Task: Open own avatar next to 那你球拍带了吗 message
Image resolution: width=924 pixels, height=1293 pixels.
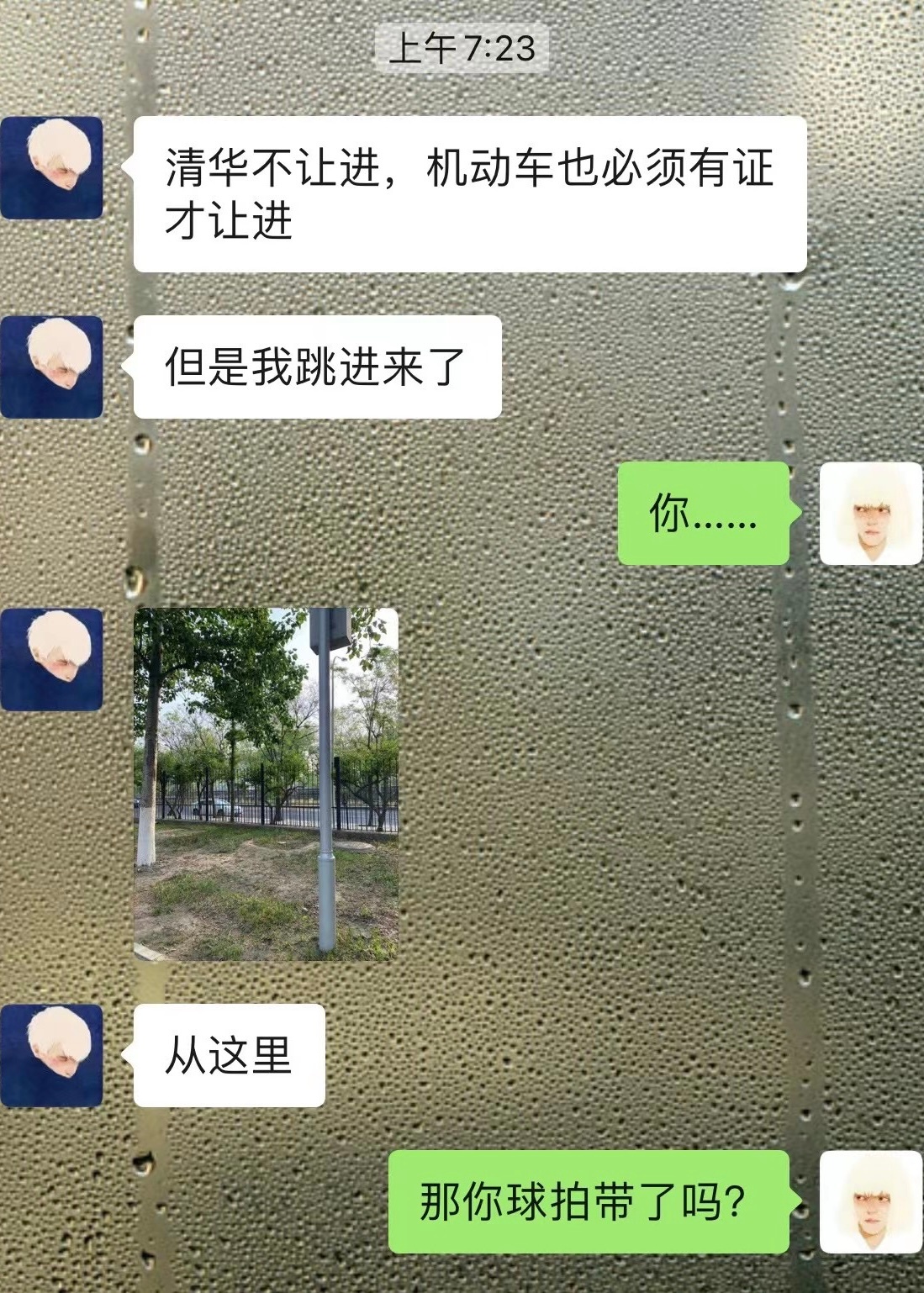Action: click(x=870, y=1201)
